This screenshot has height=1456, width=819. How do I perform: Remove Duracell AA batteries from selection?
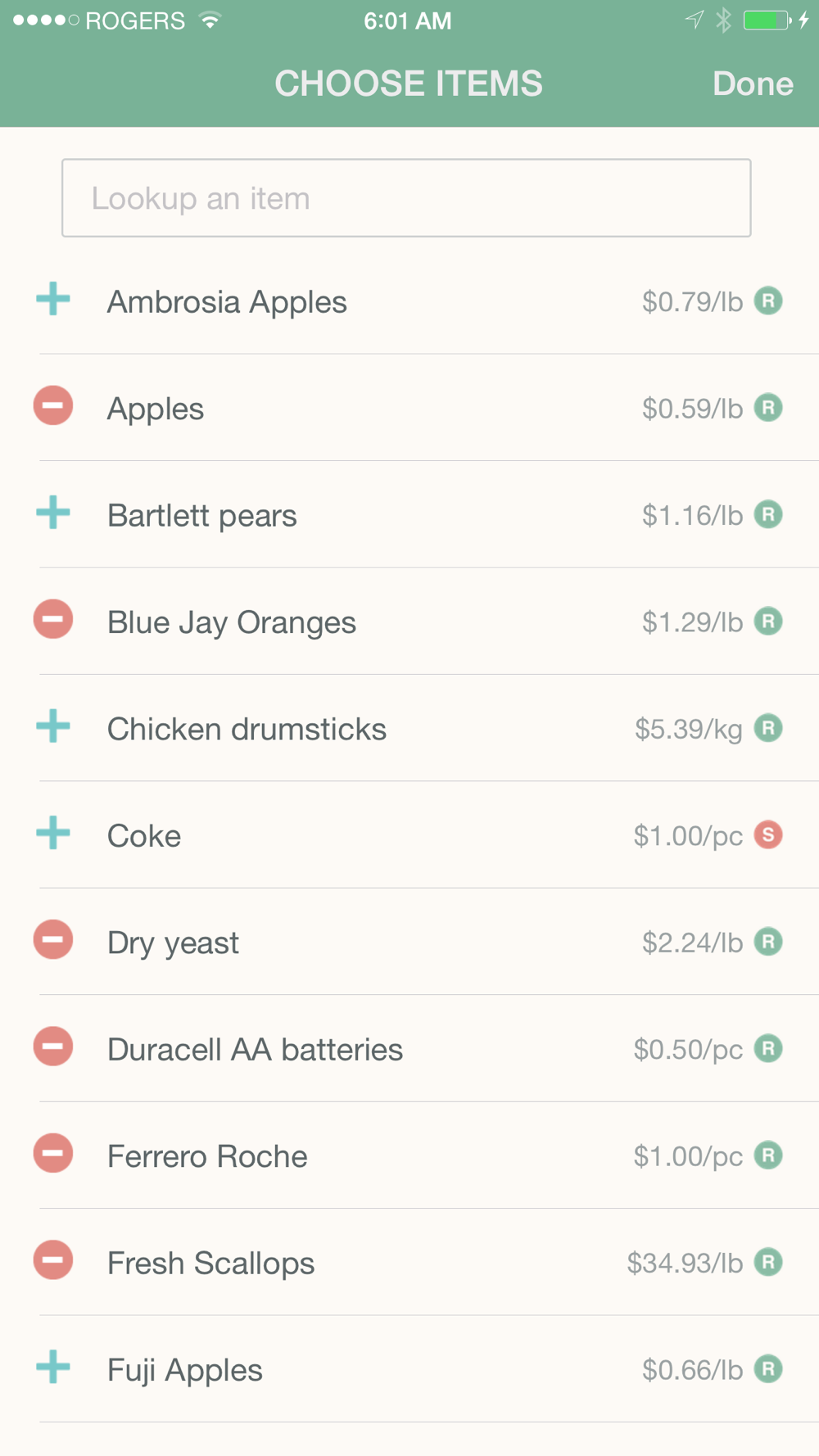coord(53,1047)
